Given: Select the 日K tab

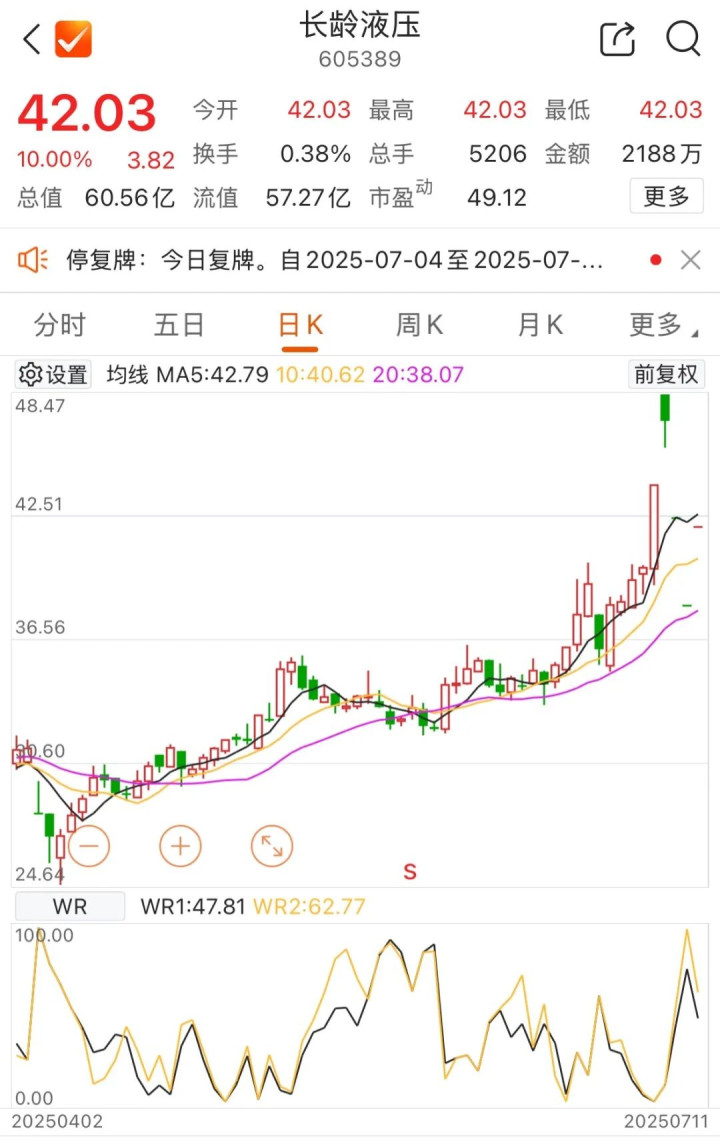Looking at the screenshot, I should tap(300, 325).
